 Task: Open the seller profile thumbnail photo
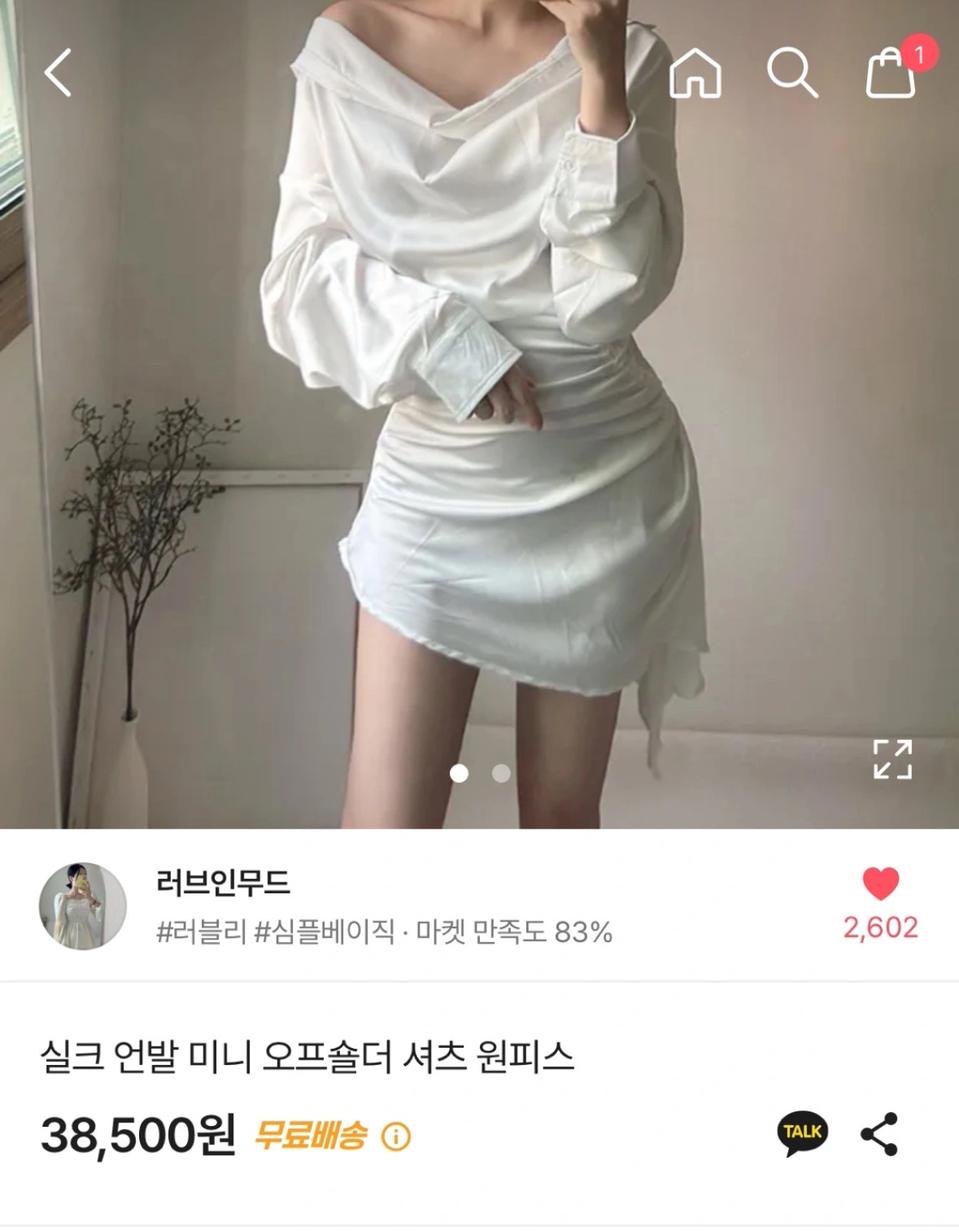click(81, 905)
